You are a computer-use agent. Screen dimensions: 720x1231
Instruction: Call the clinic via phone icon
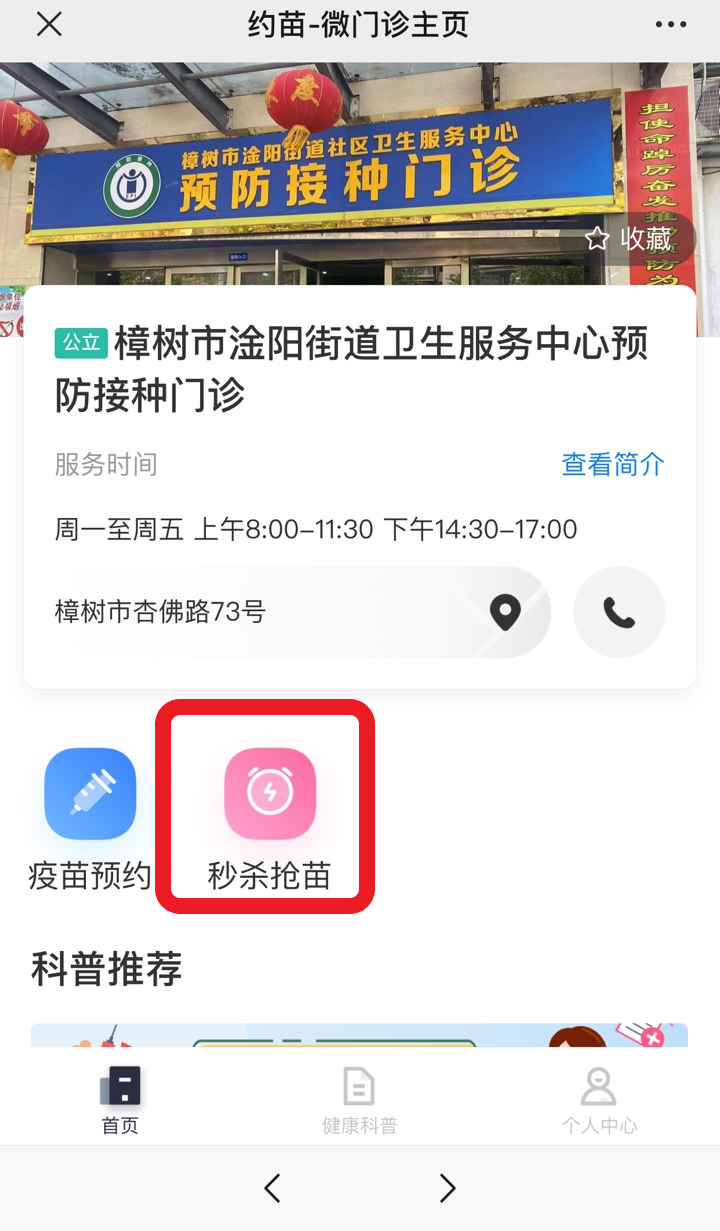tap(619, 613)
